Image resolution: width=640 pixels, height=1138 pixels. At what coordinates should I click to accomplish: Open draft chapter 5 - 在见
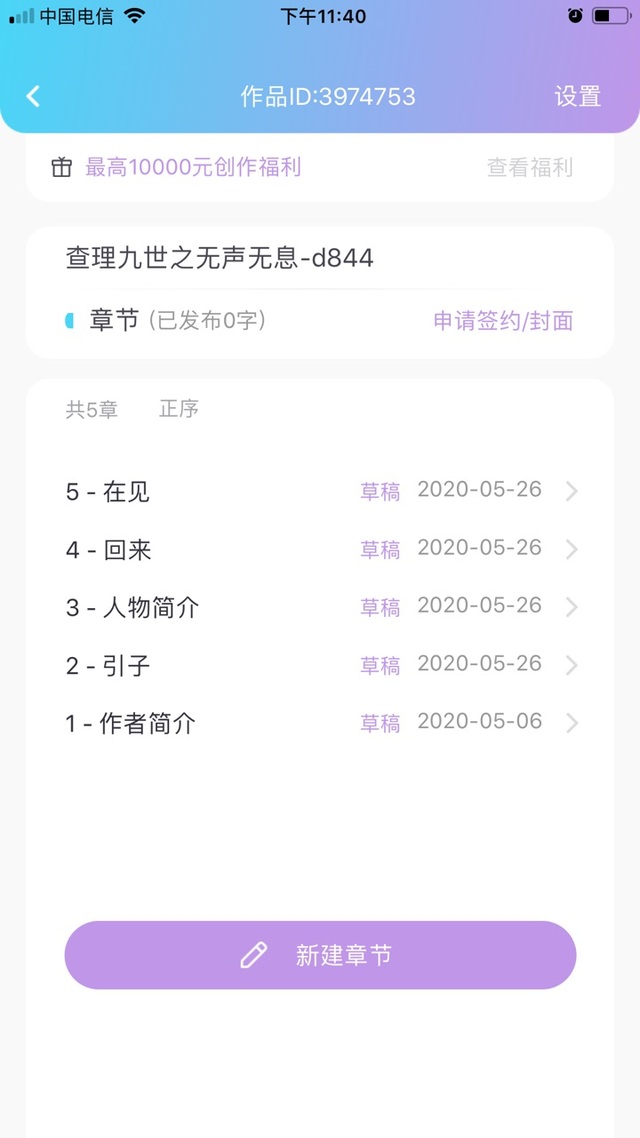[320, 491]
